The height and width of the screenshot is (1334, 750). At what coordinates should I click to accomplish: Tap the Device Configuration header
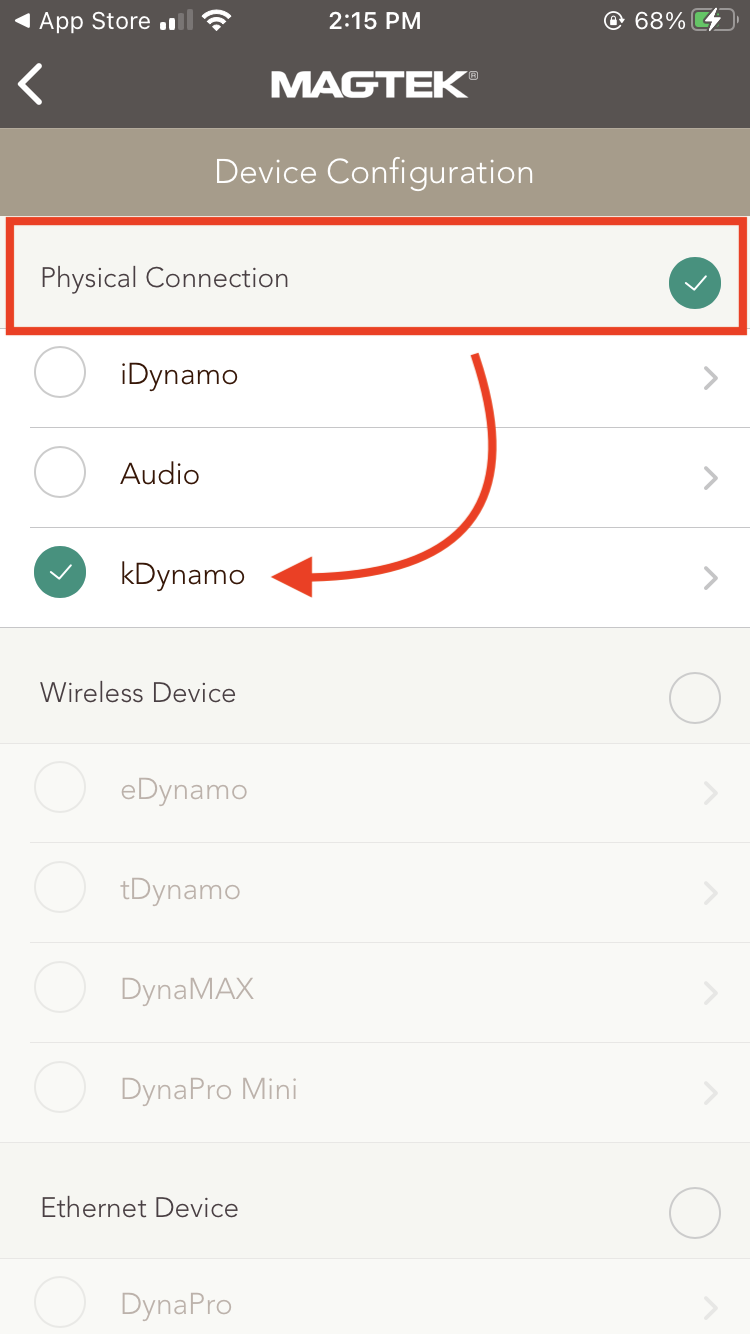pyautogui.click(x=374, y=172)
